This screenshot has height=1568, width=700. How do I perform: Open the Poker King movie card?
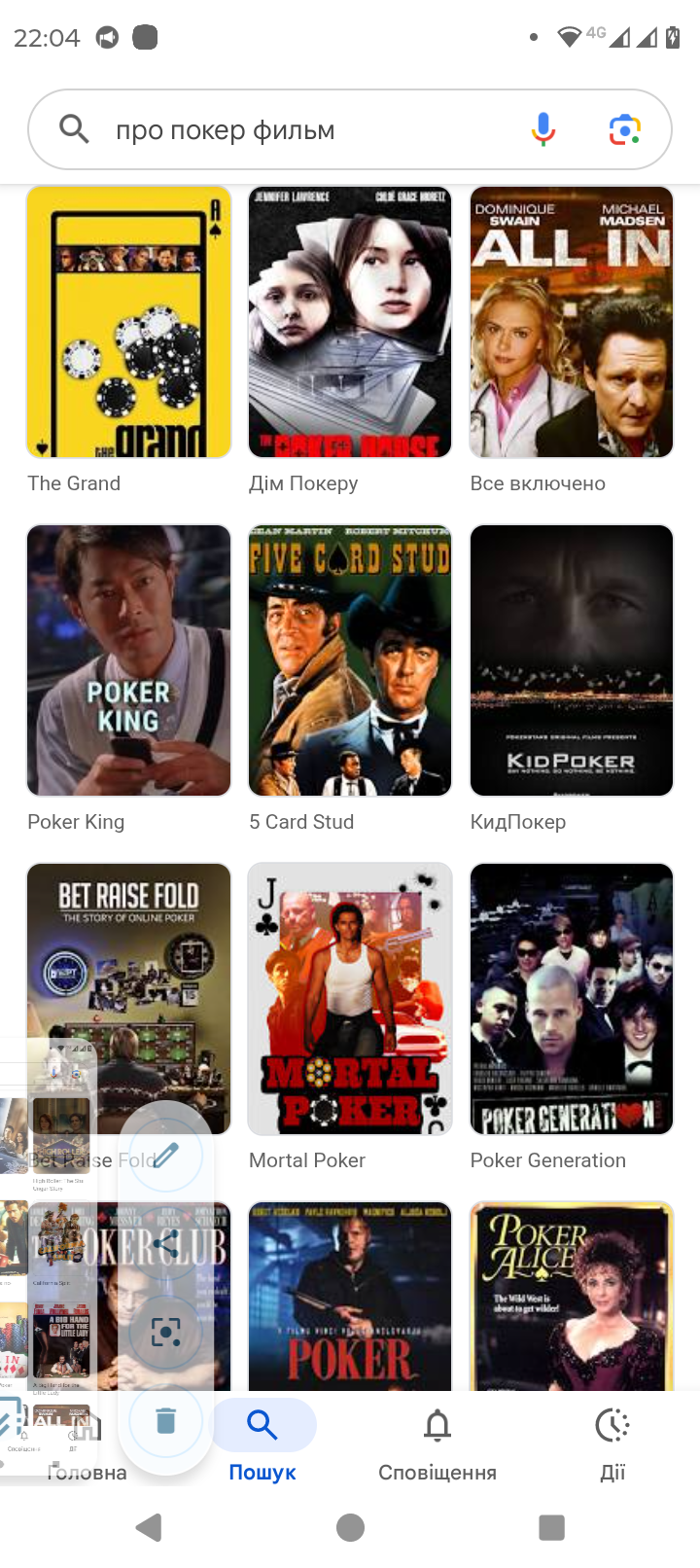click(x=128, y=661)
